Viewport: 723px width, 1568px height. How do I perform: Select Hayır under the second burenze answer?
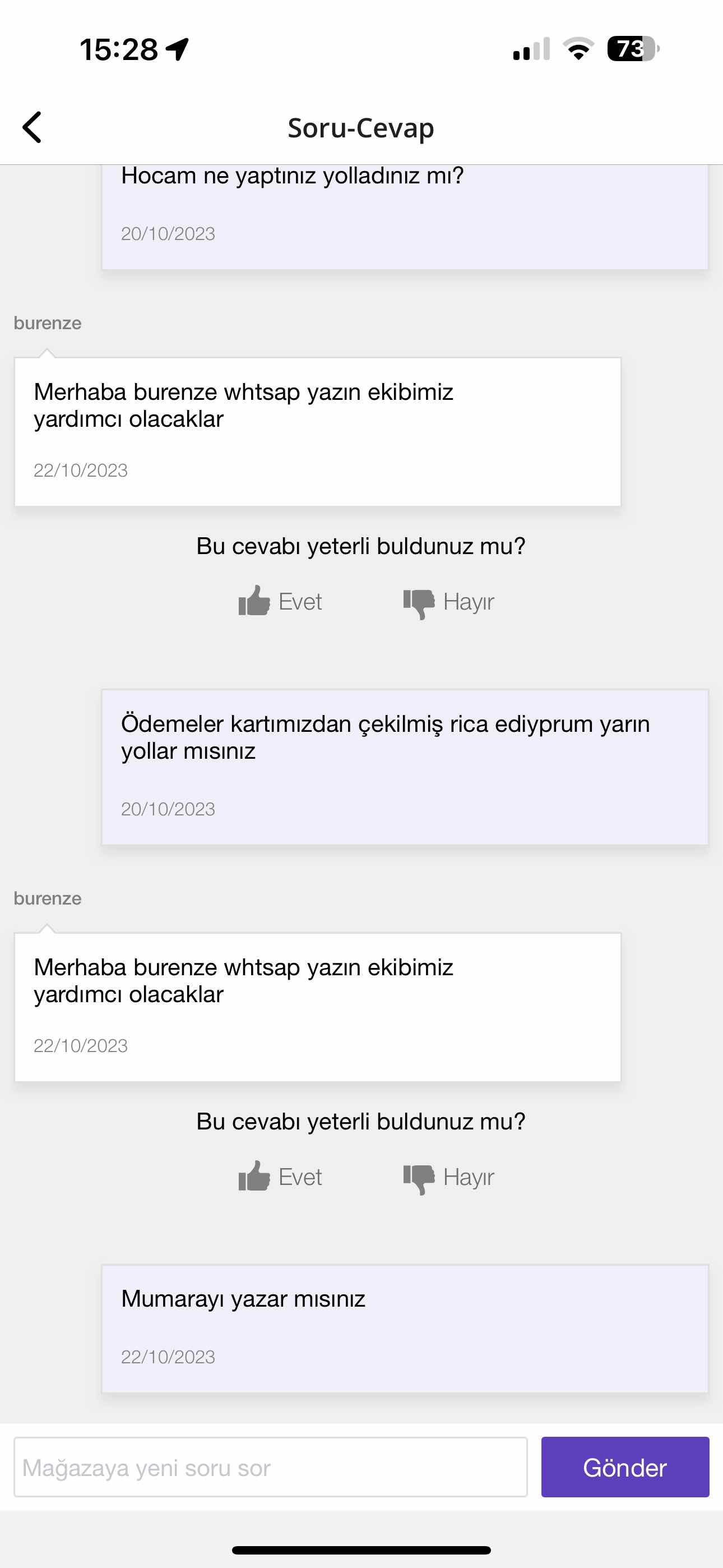point(448,1178)
